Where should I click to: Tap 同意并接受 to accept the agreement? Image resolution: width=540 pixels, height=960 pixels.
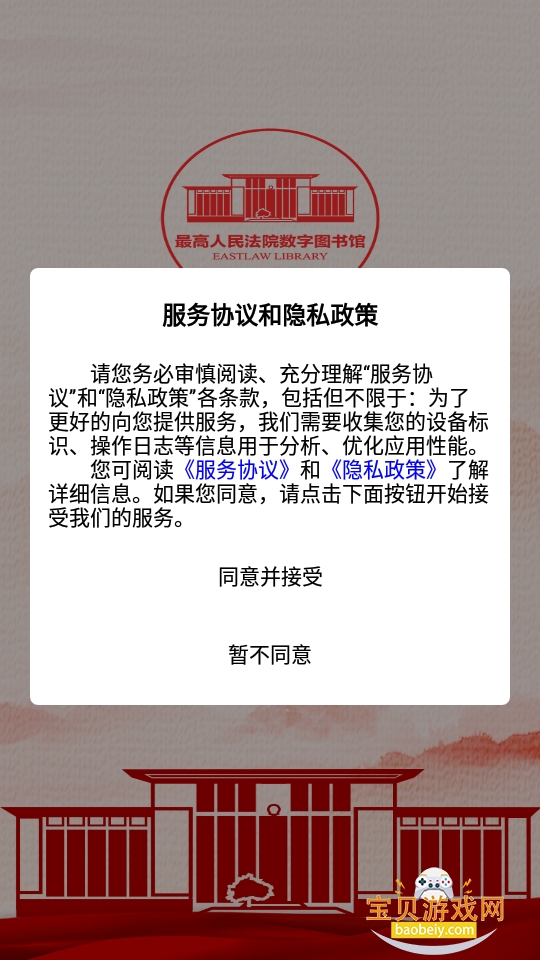[270, 577]
